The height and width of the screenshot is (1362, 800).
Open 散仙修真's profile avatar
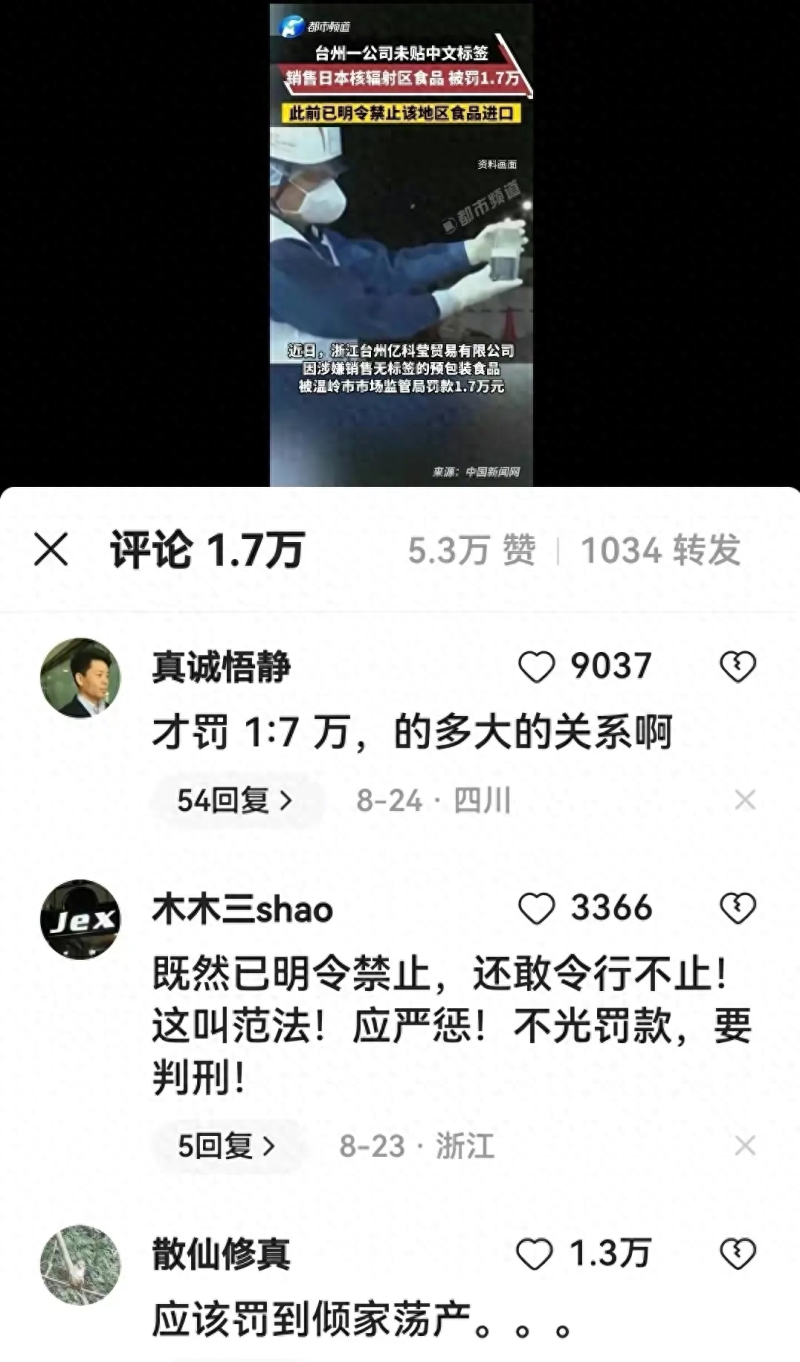click(x=80, y=1265)
